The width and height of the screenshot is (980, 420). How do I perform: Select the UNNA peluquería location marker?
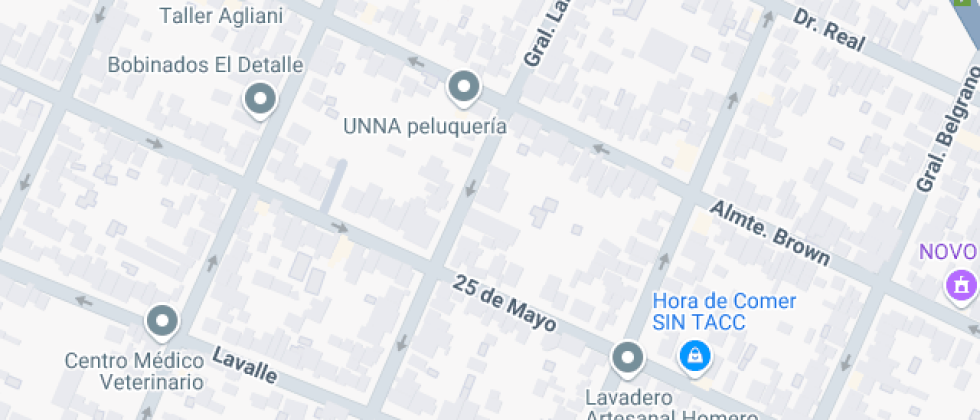pyautogui.click(x=462, y=87)
